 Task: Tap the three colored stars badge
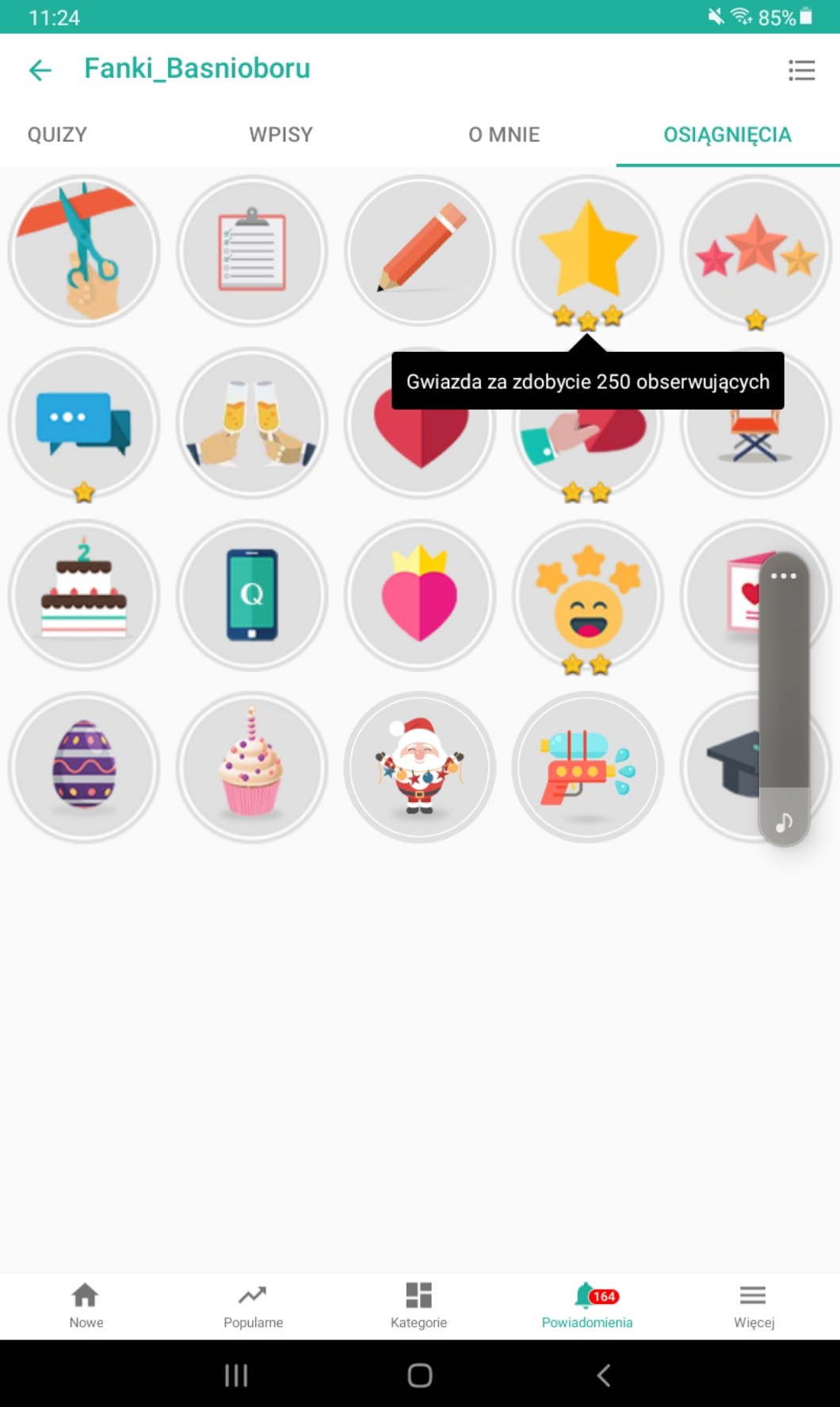pos(755,250)
